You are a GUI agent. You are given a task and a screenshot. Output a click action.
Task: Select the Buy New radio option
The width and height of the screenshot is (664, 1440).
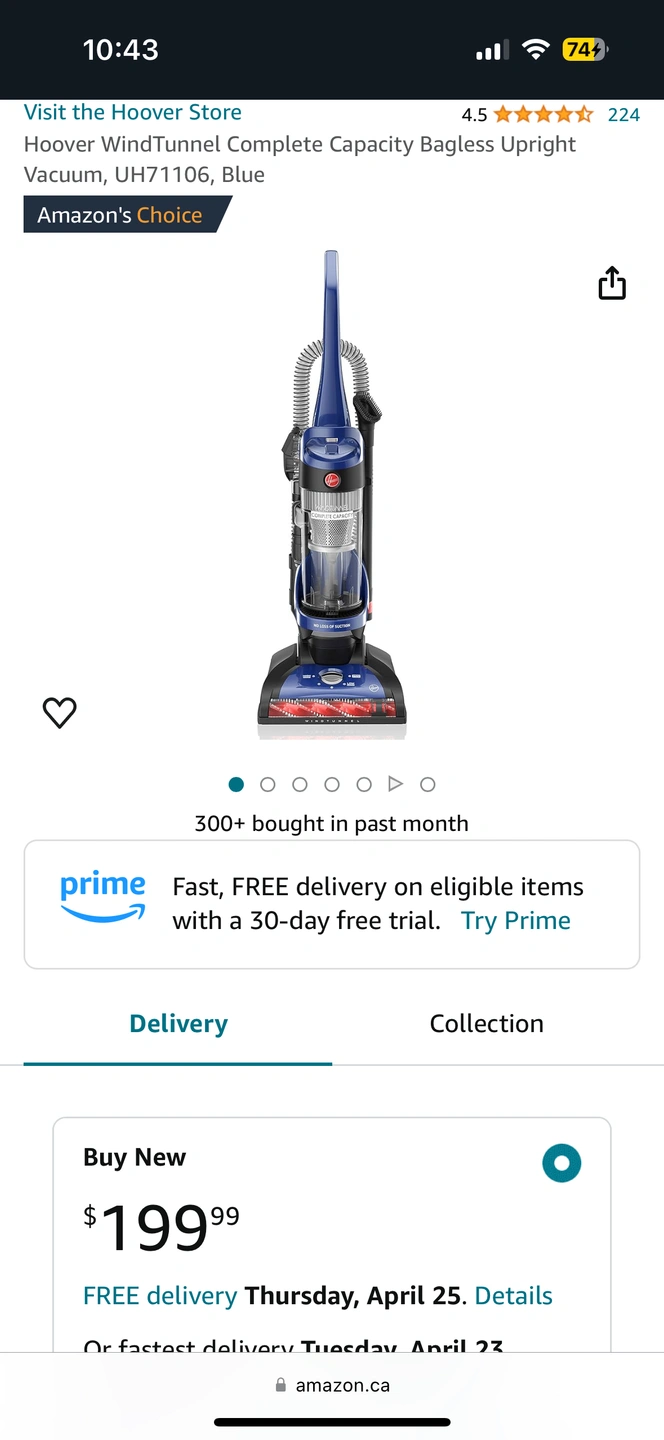561,1163
